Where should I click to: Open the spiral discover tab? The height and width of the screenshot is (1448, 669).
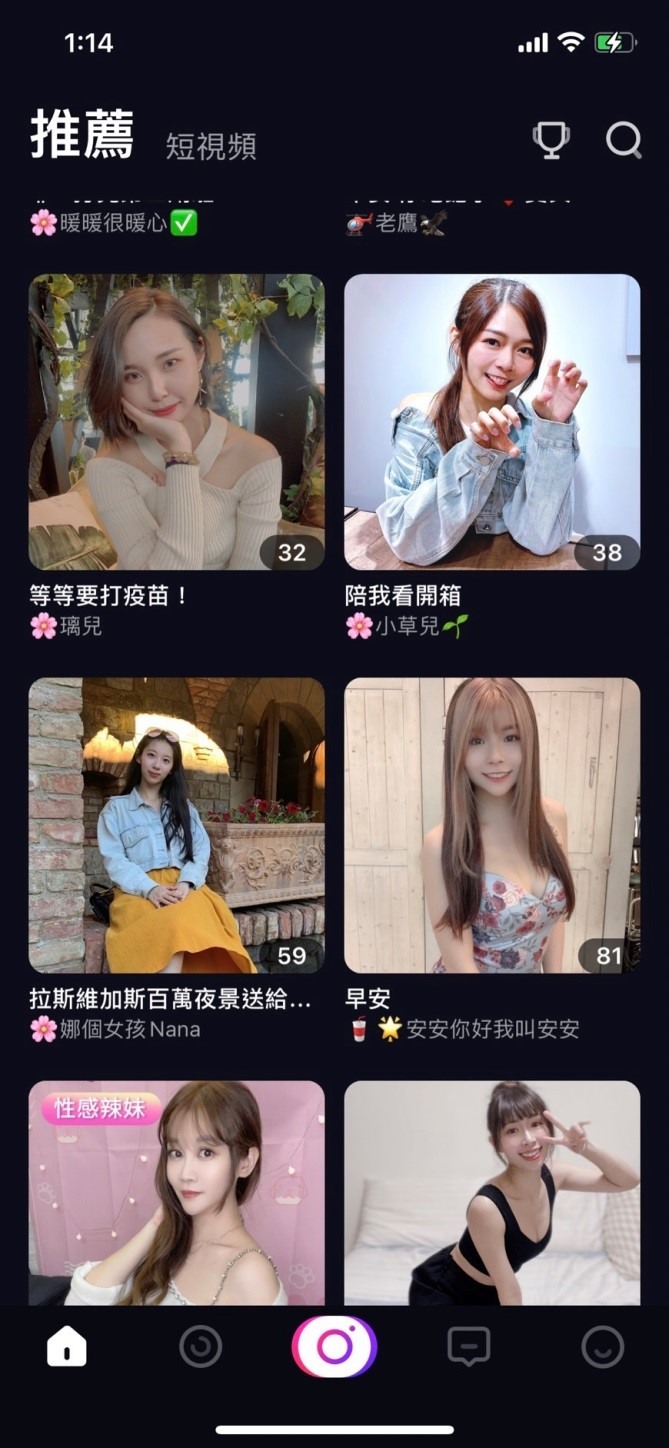200,1347
